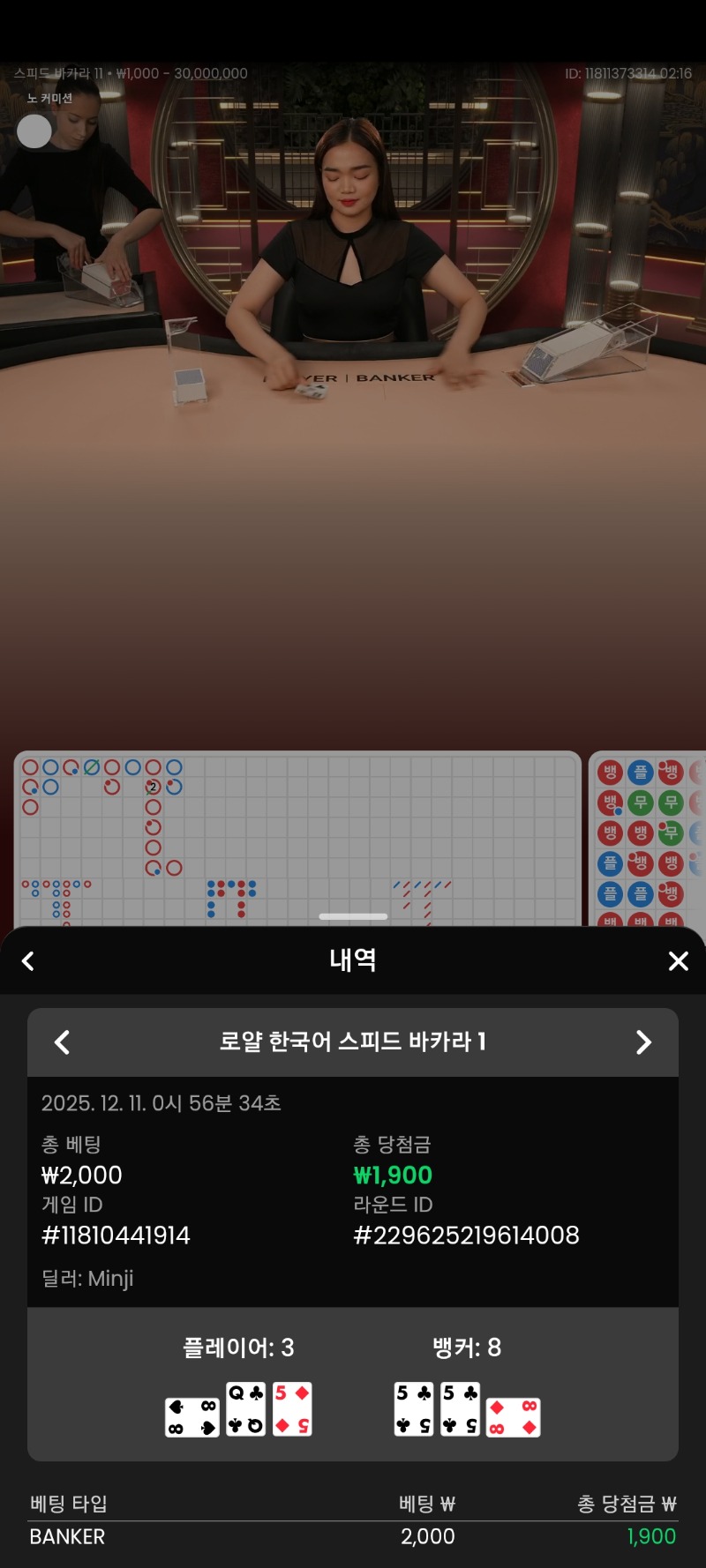Go back from the 내역 panel
This screenshot has width=706, height=1568.
(x=28, y=960)
